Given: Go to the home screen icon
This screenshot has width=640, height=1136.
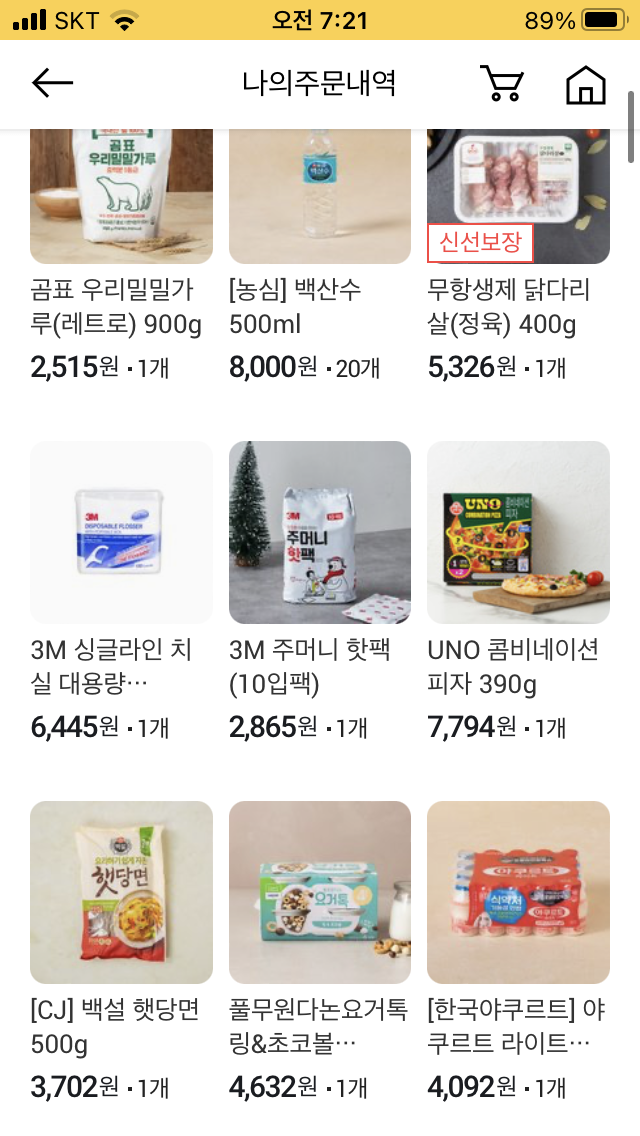Looking at the screenshot, I should (586, 85).
